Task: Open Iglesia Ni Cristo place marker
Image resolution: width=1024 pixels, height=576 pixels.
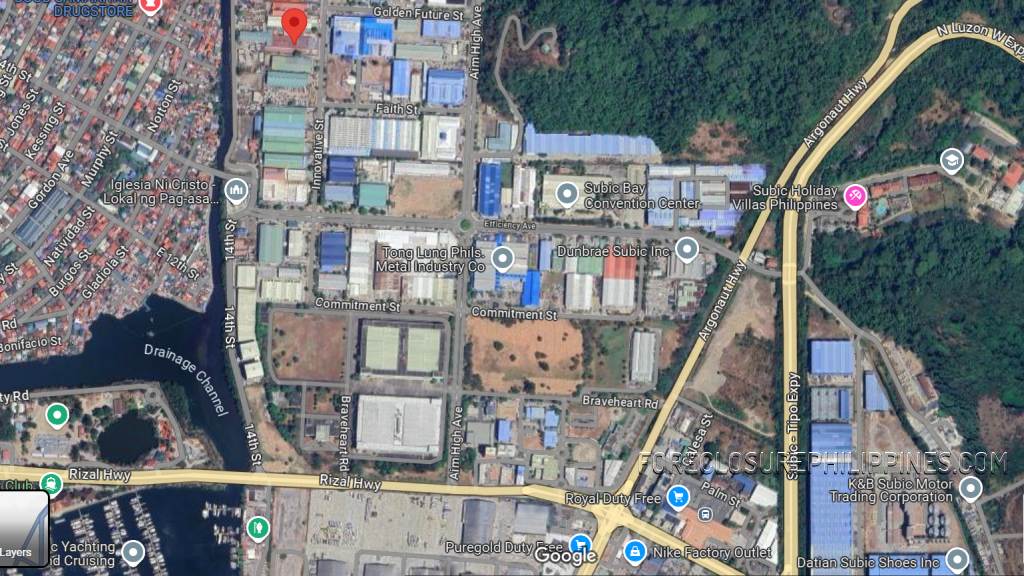Action: [x=237, y=189]
